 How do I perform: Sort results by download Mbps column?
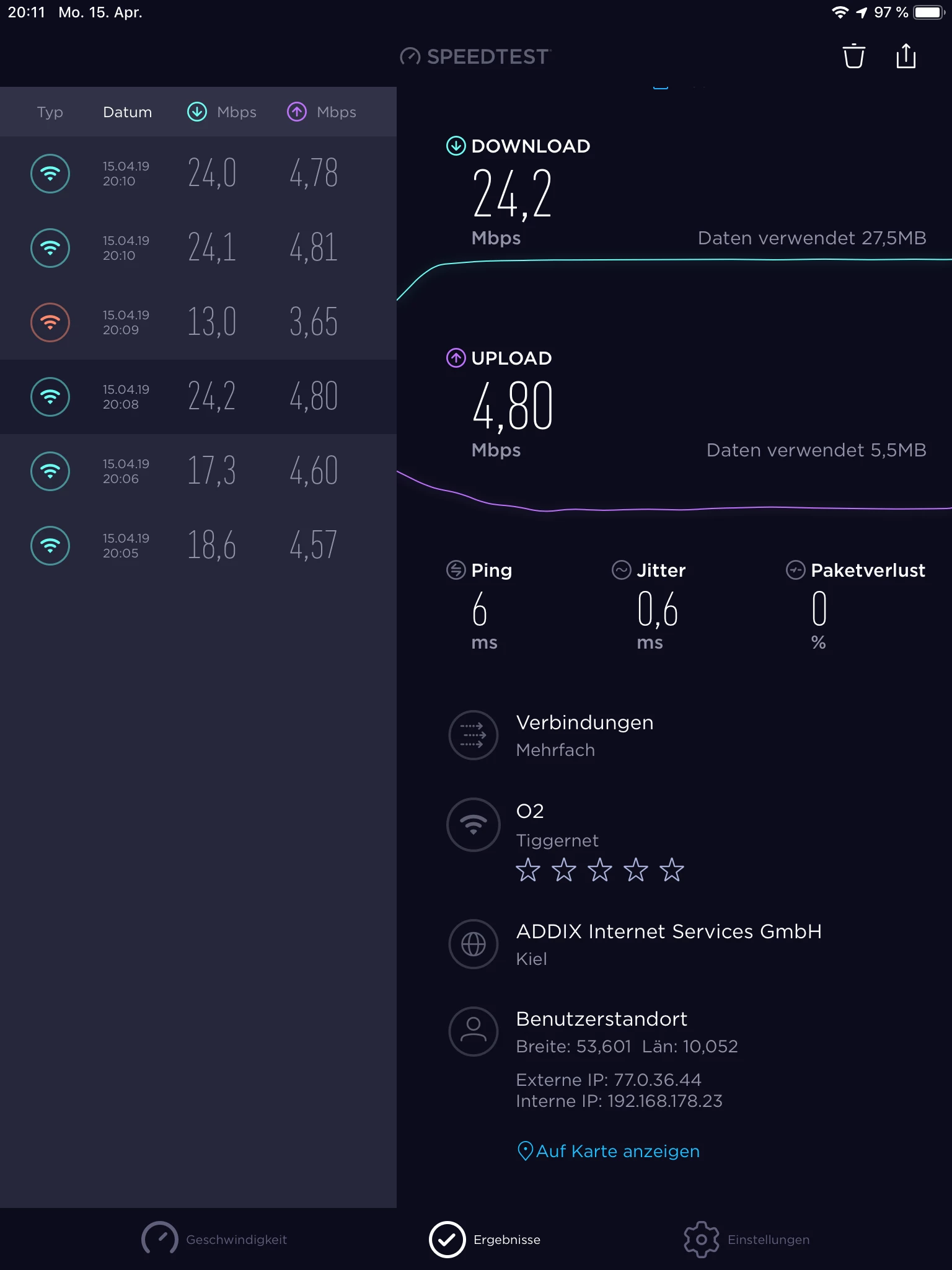pos(222,112)
